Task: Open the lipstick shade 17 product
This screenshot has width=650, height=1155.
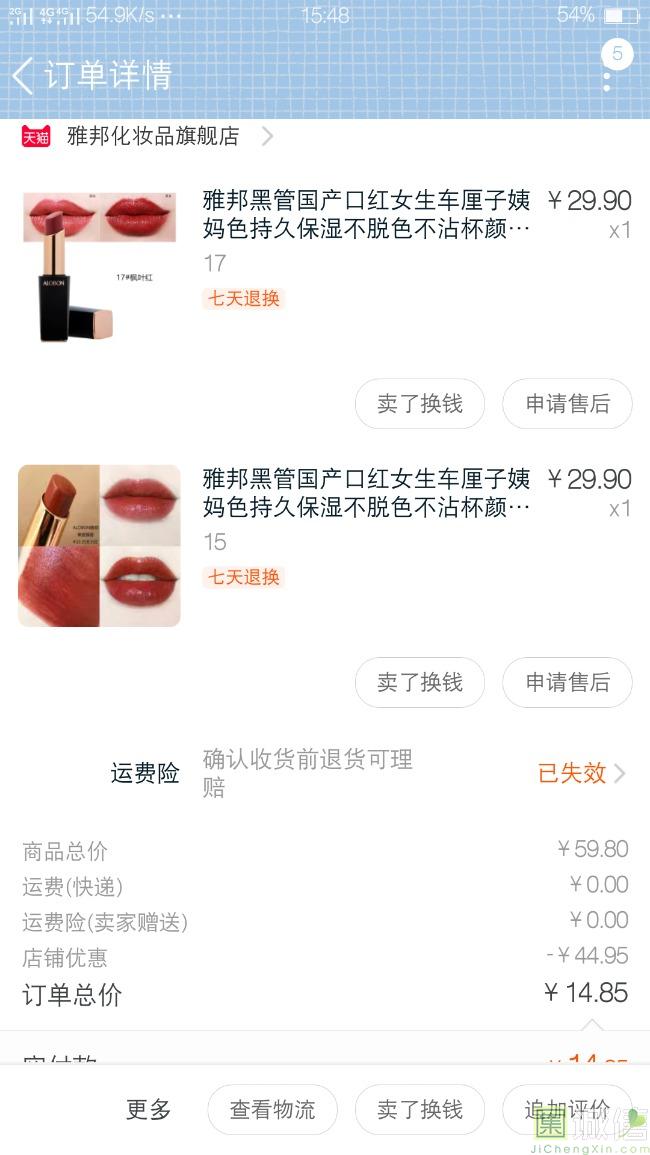Action: tap(366, 215)
